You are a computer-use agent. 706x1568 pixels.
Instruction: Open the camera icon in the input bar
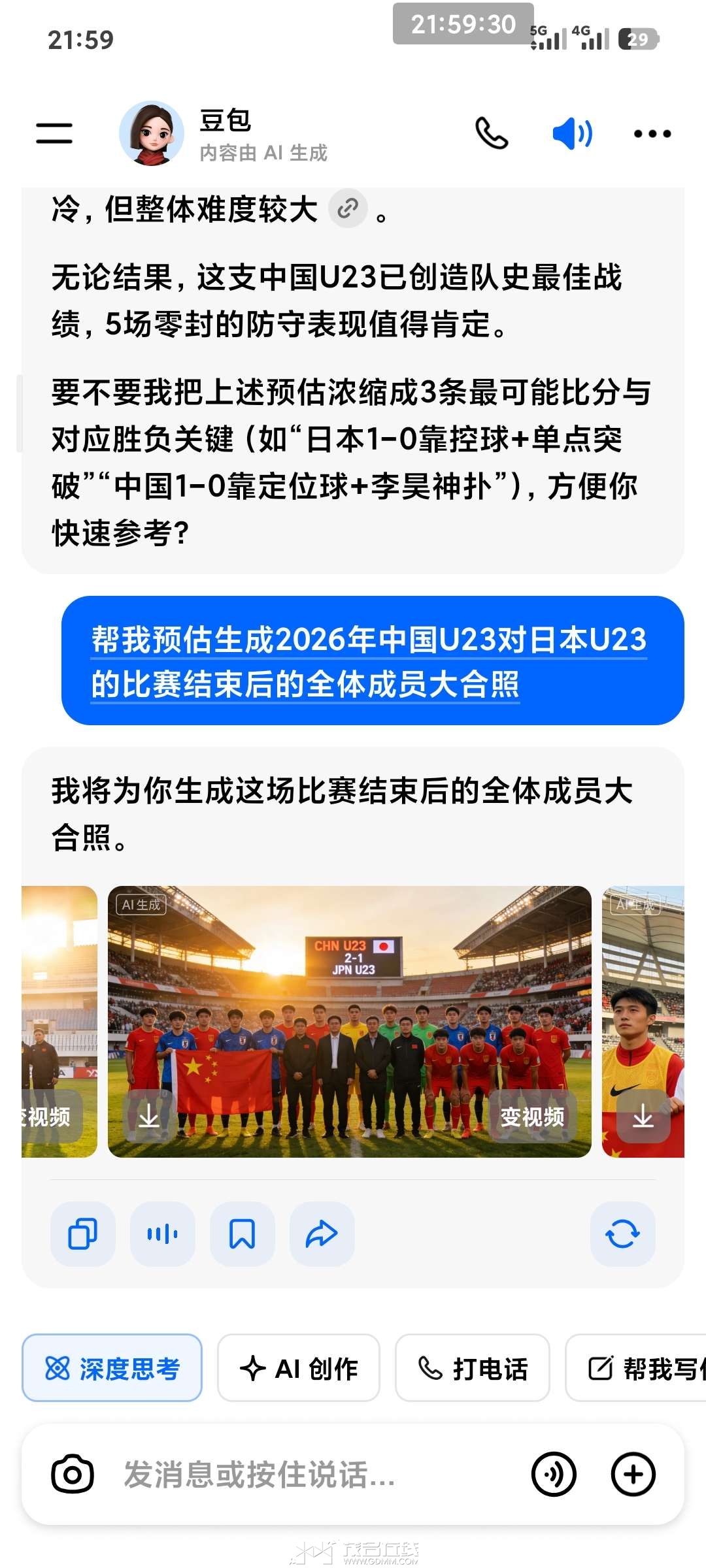pos(73,1475)
